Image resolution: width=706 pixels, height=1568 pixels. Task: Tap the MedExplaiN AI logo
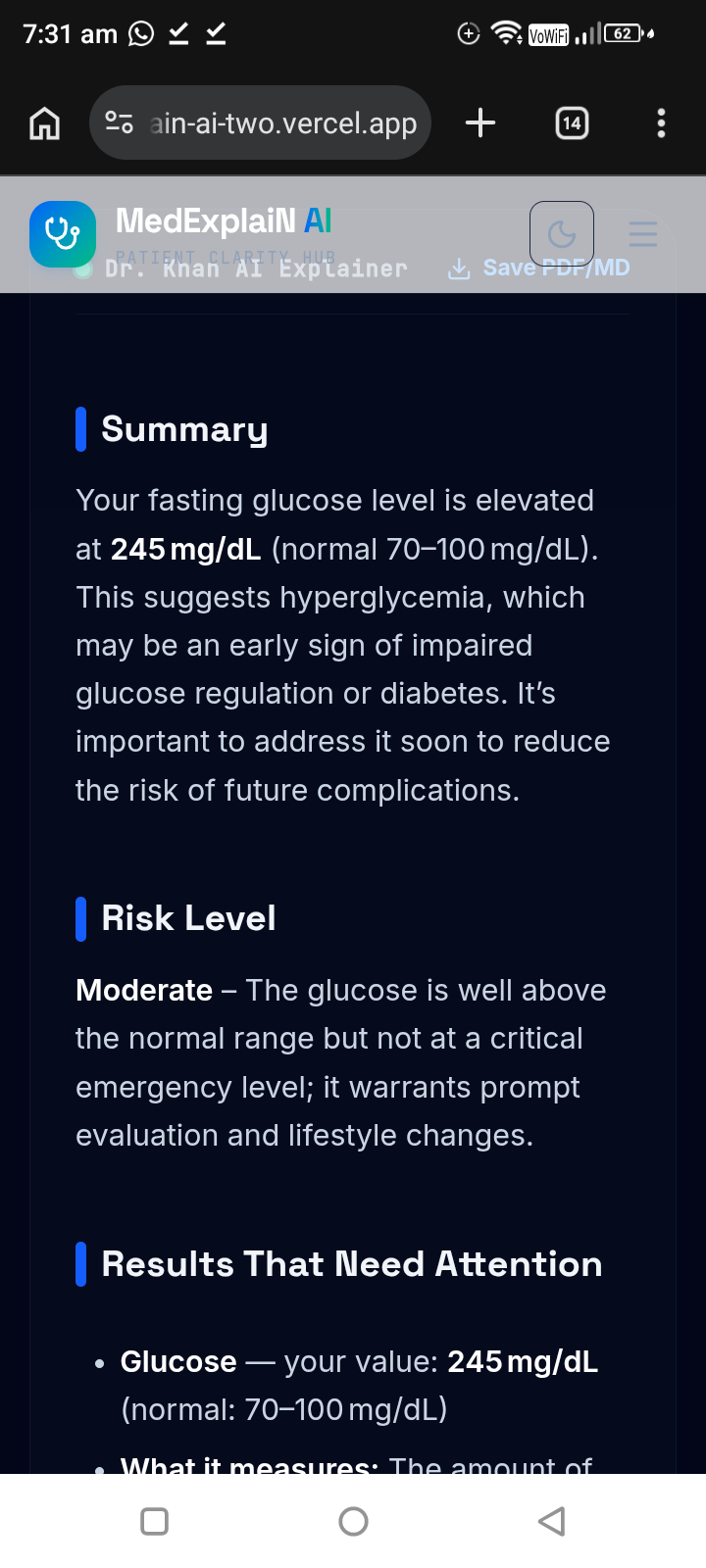click(x=63, y=234)
